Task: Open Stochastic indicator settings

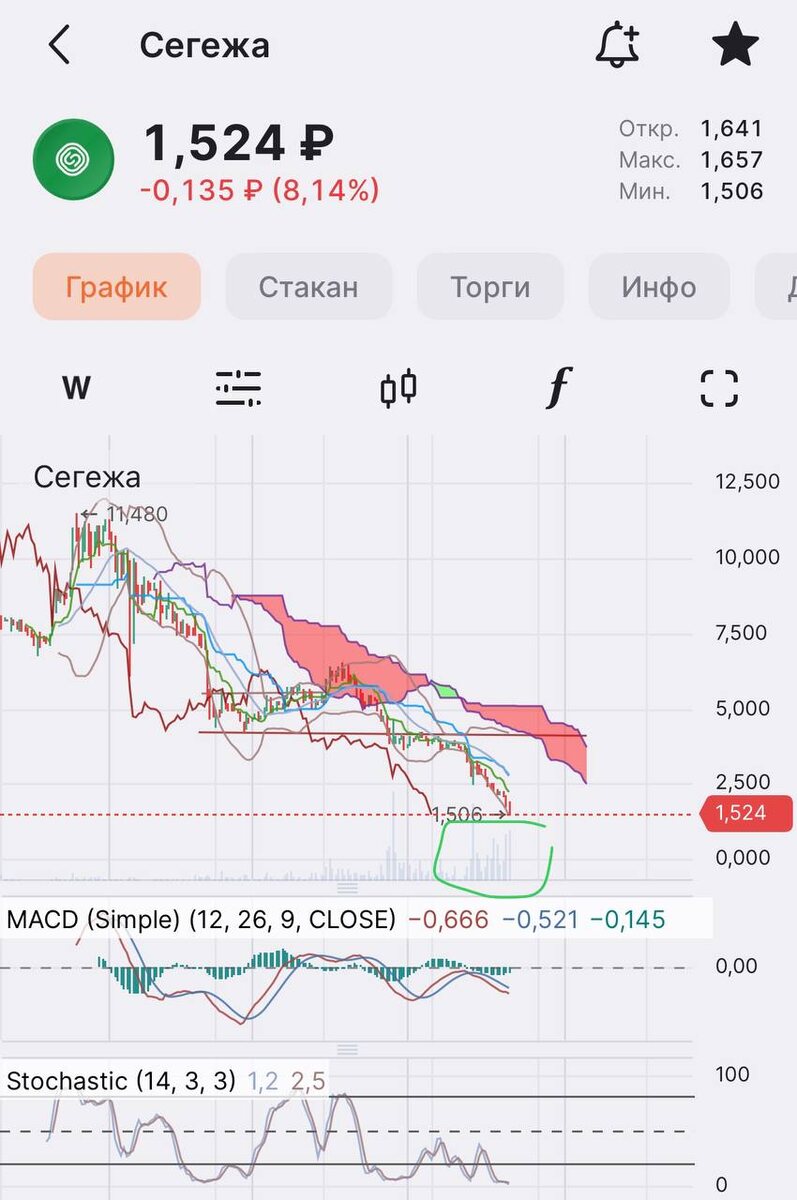Action: (x=121, y=1080)
